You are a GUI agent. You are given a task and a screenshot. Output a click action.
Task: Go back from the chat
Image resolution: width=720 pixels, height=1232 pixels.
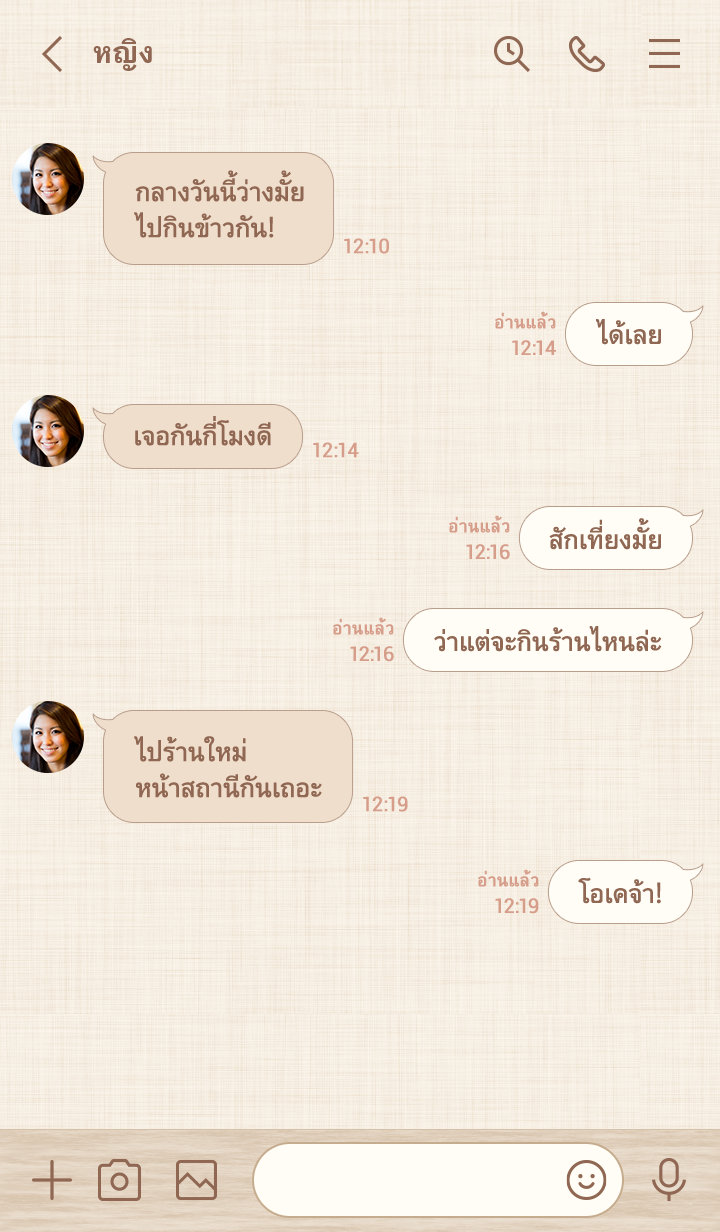pyautogui.click(x=52, y=54)
